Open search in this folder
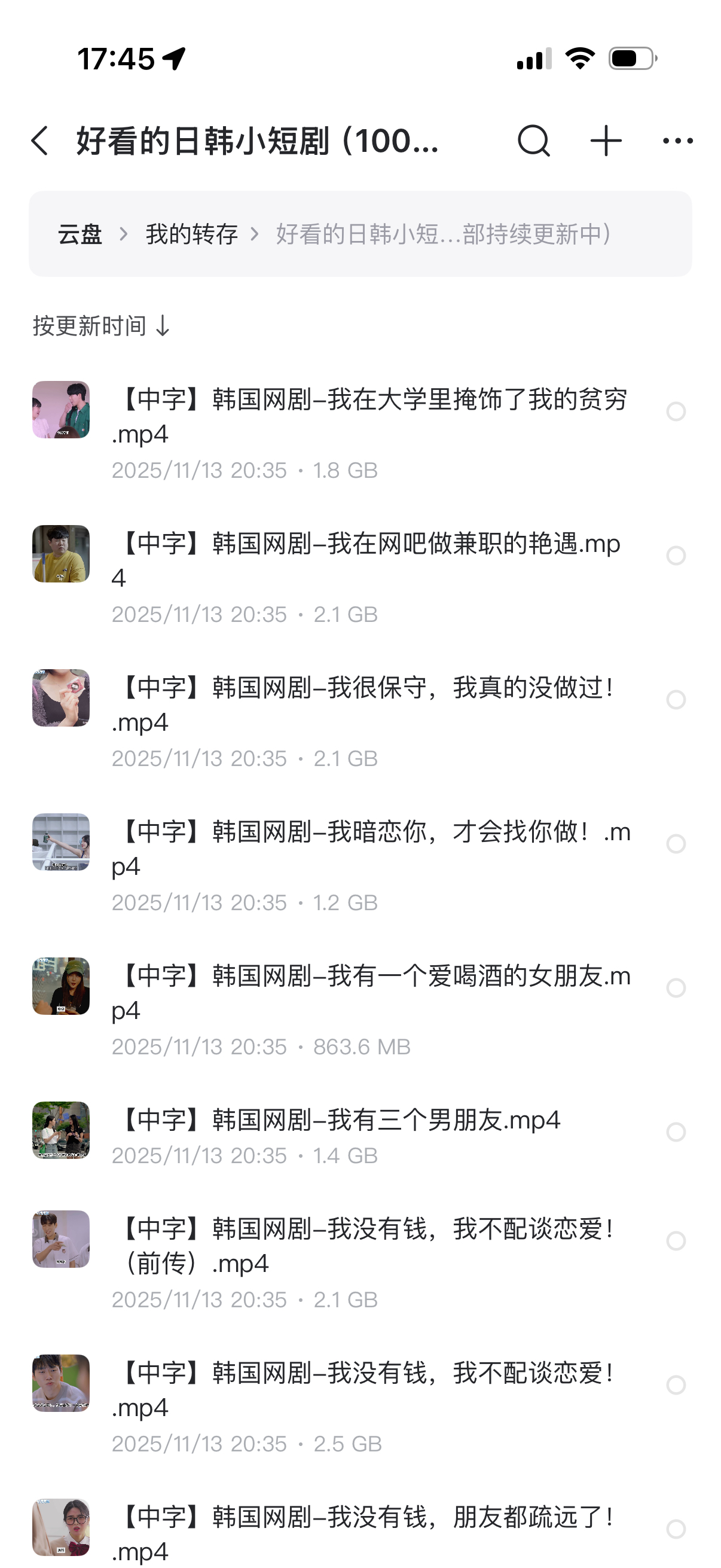721x1568 pixels. pos(533,141)
